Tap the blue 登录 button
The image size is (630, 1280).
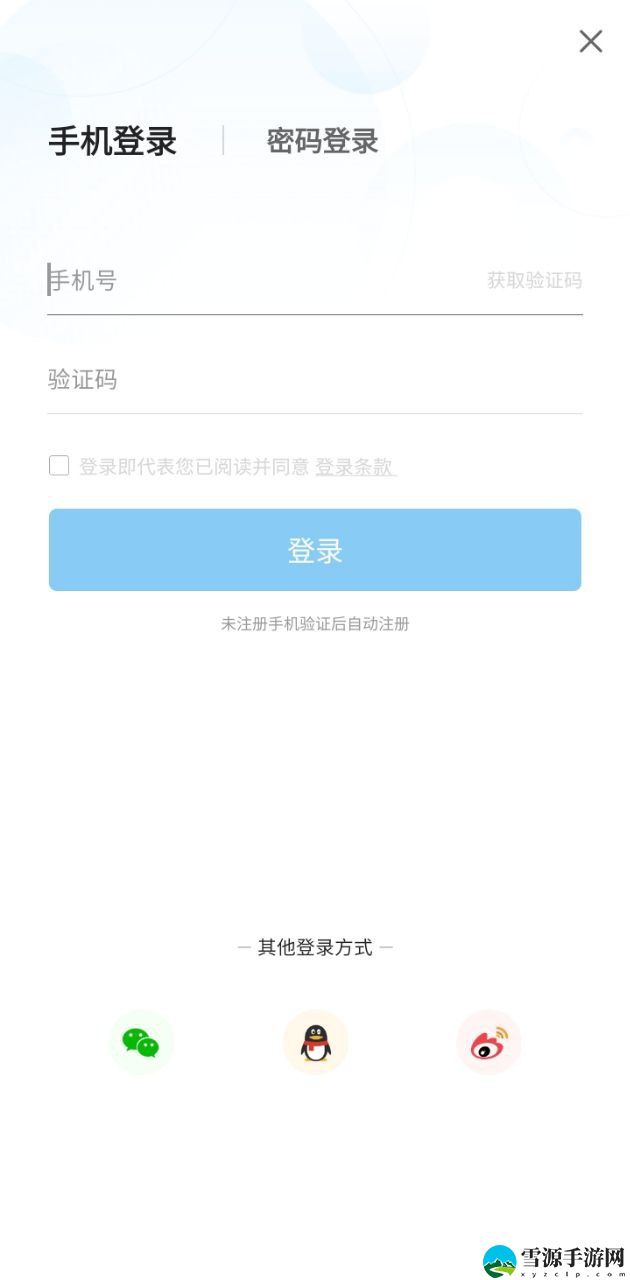(x=315, y=550)
